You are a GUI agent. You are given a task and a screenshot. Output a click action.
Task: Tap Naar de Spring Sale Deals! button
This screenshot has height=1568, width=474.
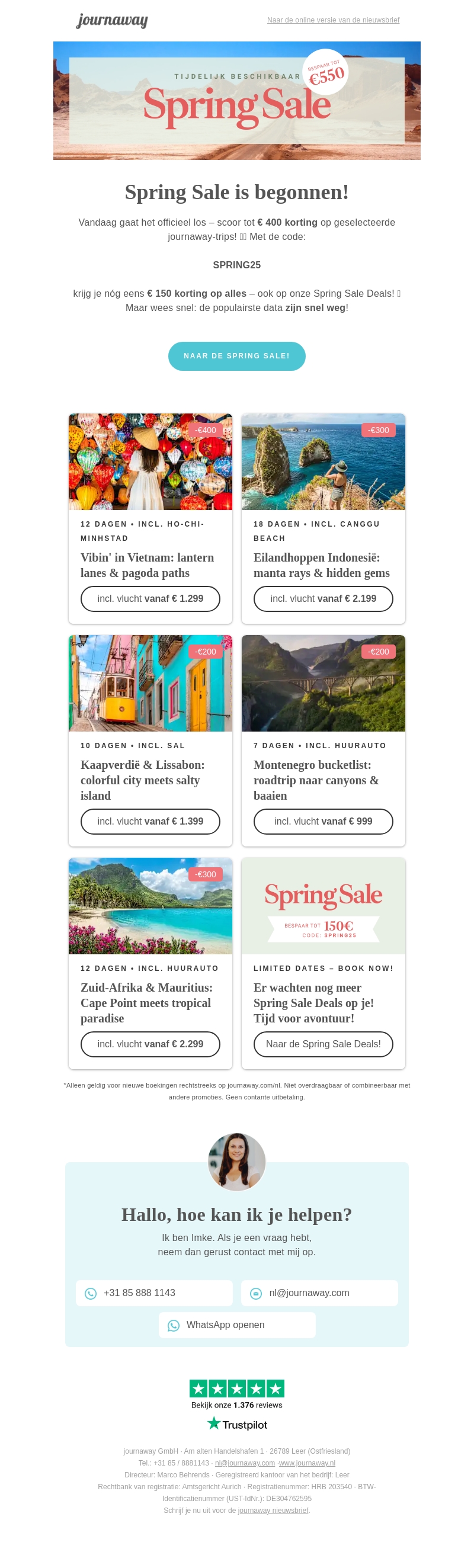[x=323, y=1044]
